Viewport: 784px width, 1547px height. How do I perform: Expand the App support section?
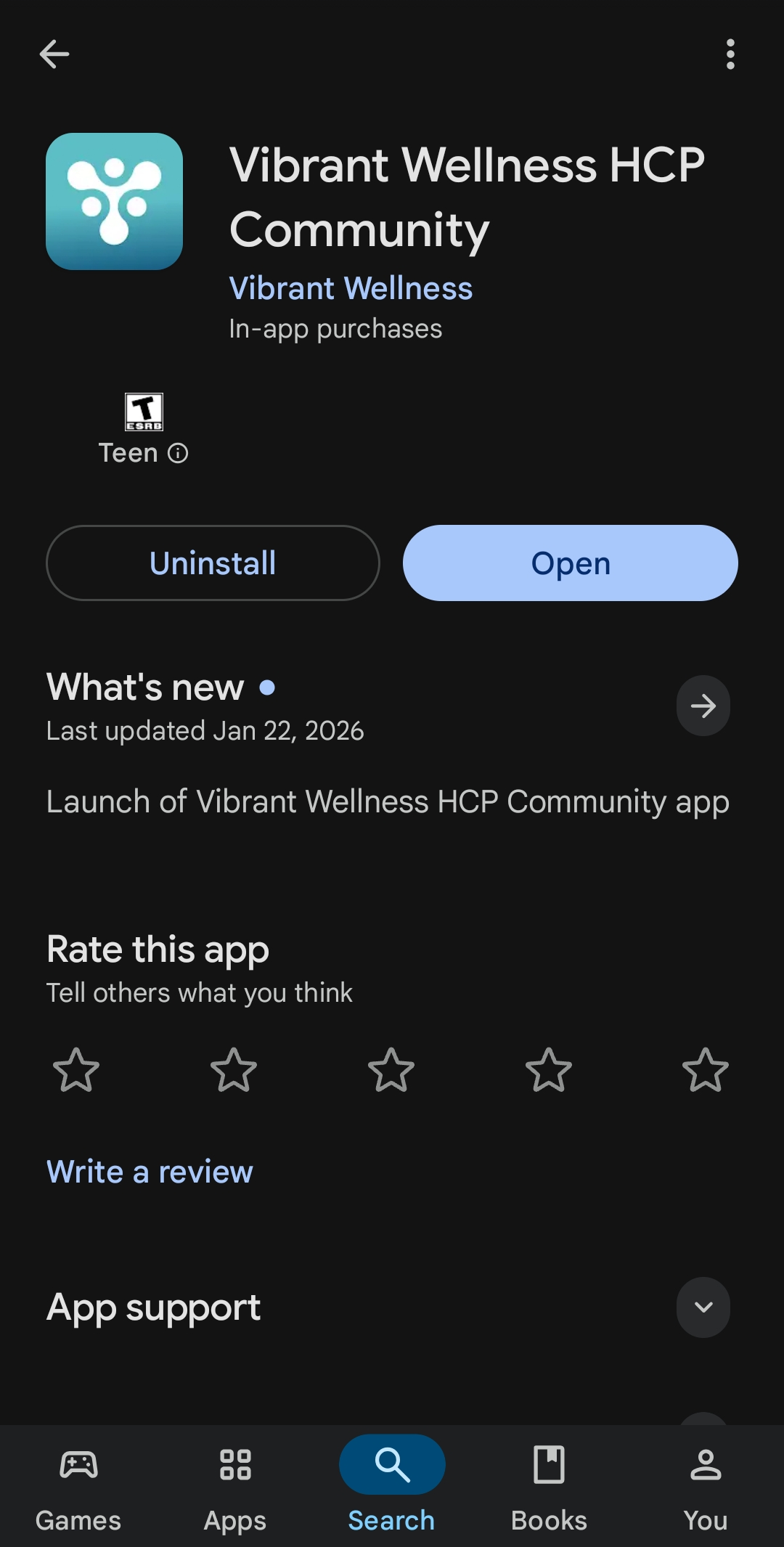703,1307
